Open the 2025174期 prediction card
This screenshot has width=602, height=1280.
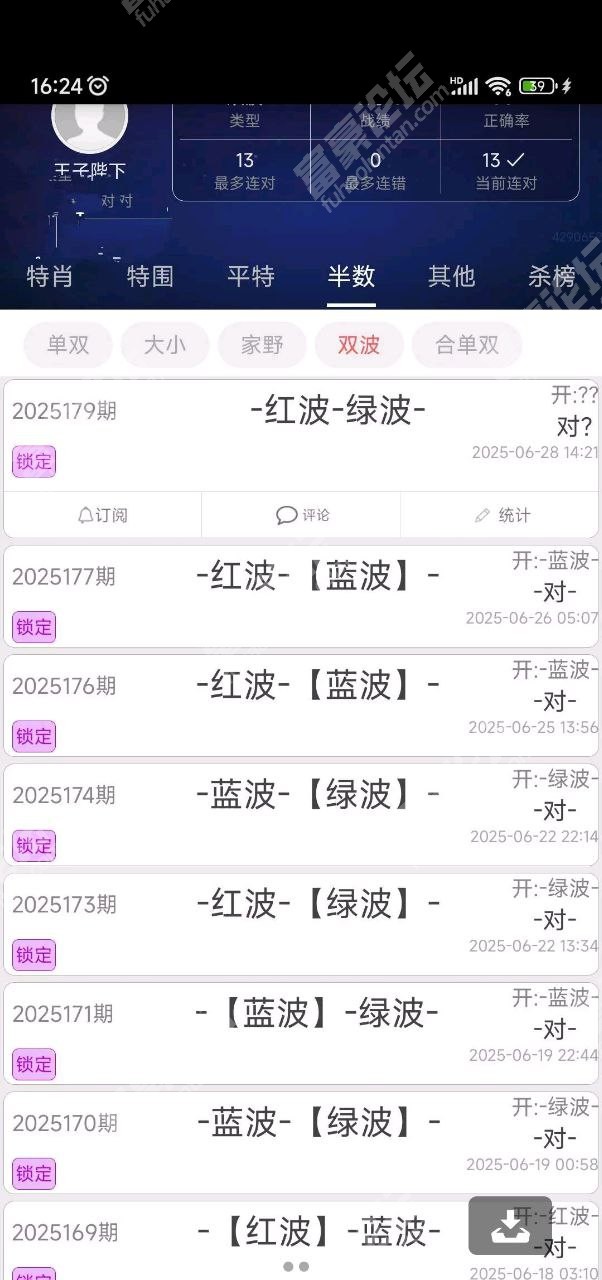tap(301, 815)
